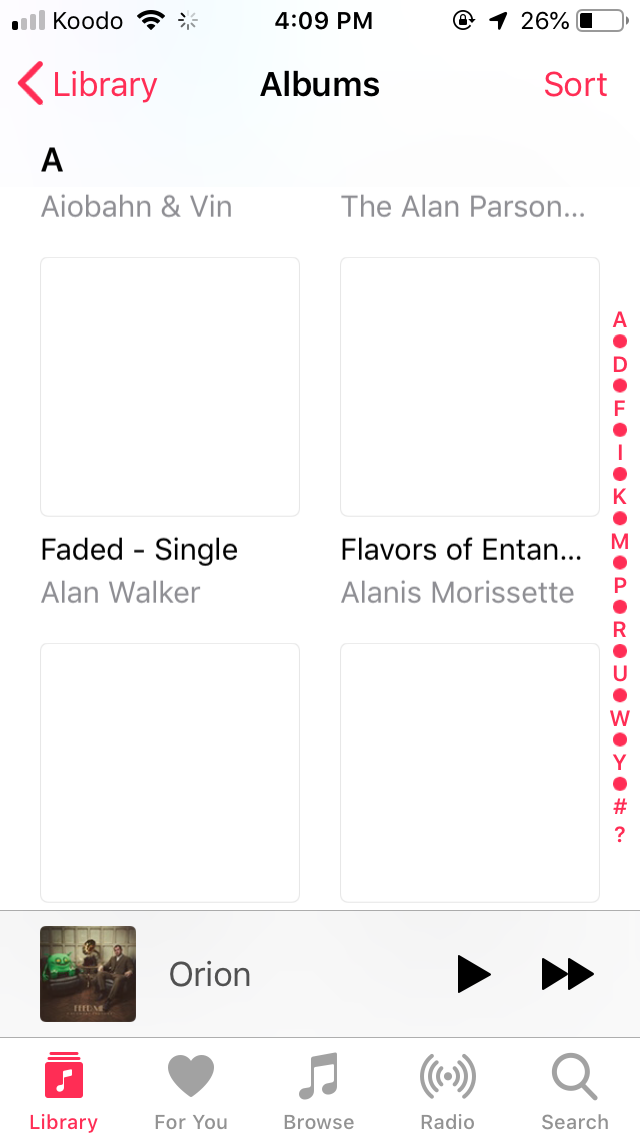The width and height of the screenshot is (640, 1136).
Task: Play the song Orion
Action: 474,974
